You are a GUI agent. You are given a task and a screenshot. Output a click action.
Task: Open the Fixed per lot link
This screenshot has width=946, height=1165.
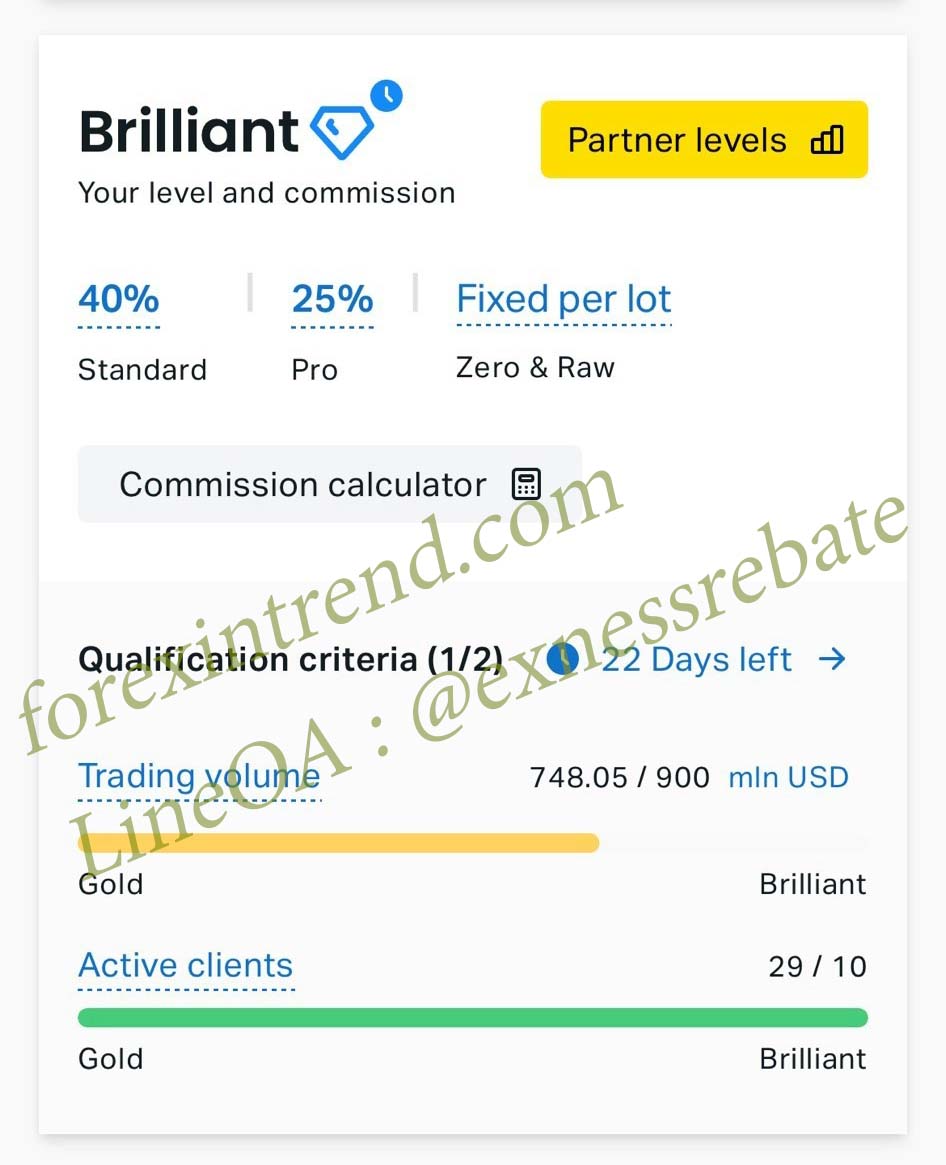click(563, 299)
